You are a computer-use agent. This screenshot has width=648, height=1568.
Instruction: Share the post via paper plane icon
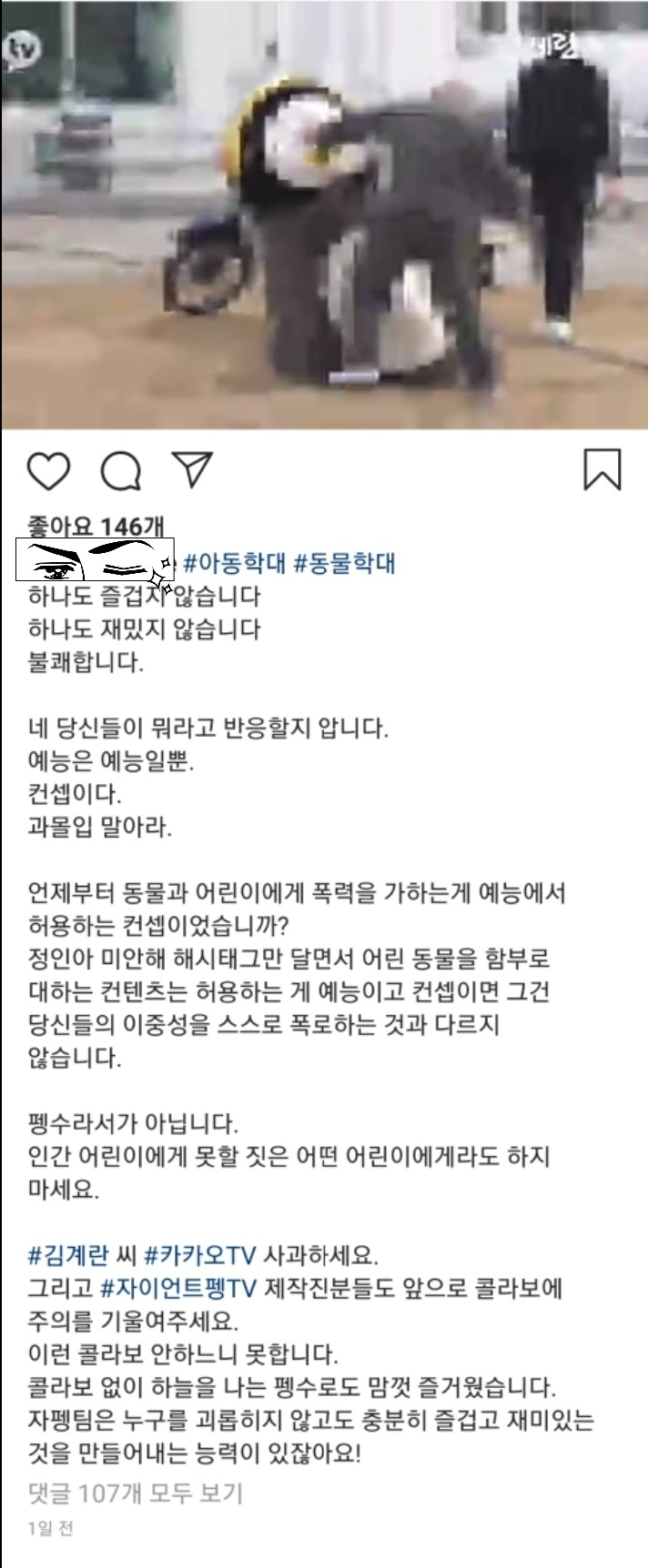pos(192,469)
